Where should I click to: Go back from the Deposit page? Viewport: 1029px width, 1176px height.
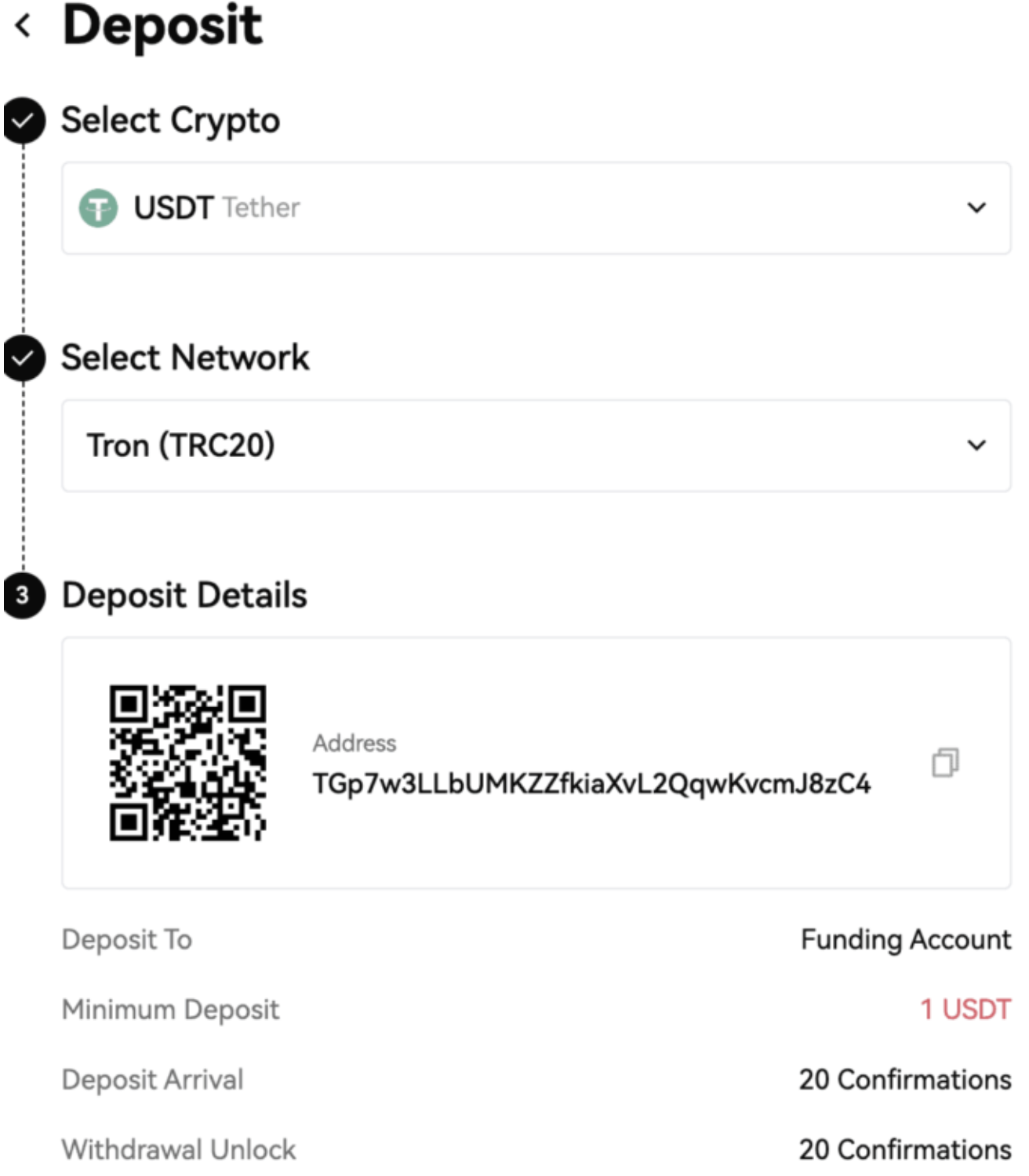click(x=24, y=26)
